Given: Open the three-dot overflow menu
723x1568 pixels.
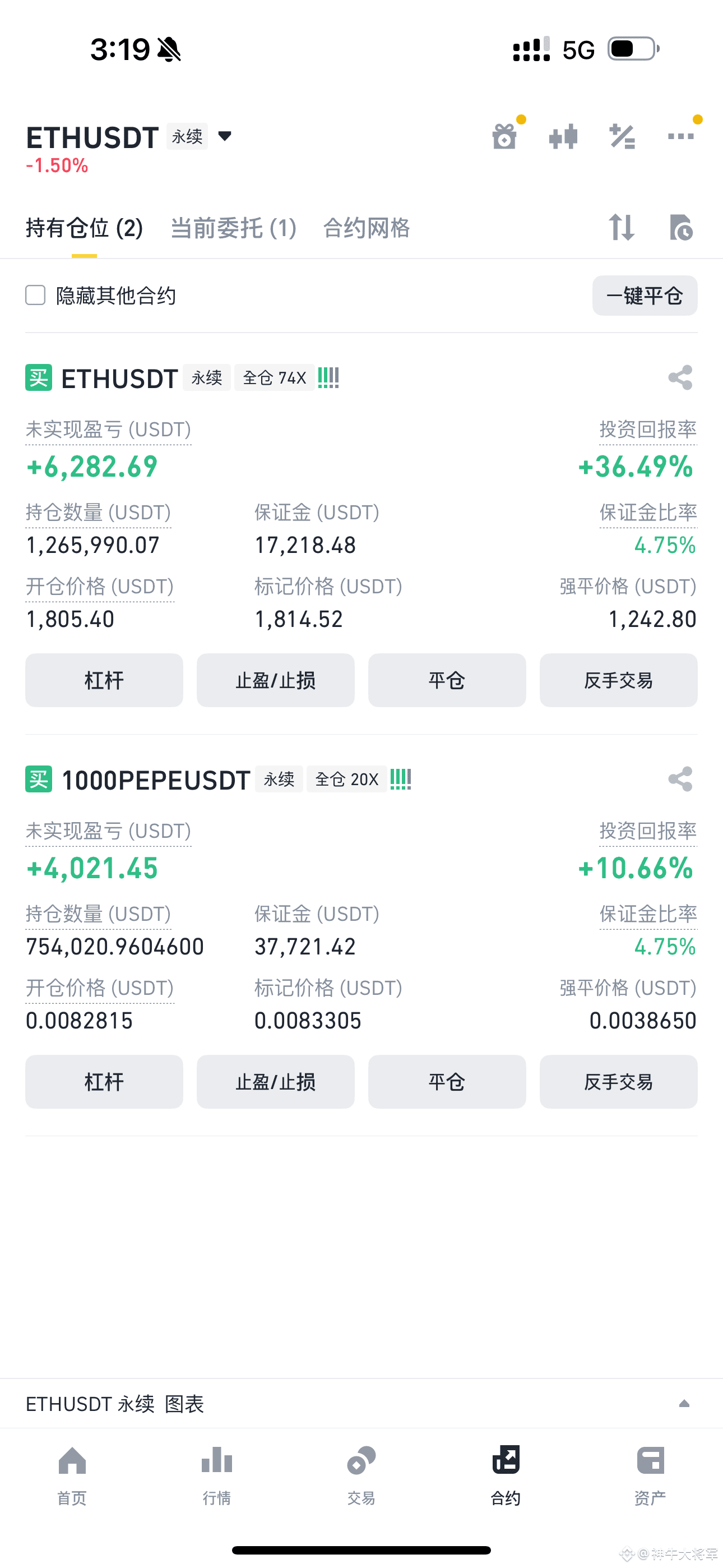Looking at the screenshot, I should pyautogui.click(x=681, y=136).
